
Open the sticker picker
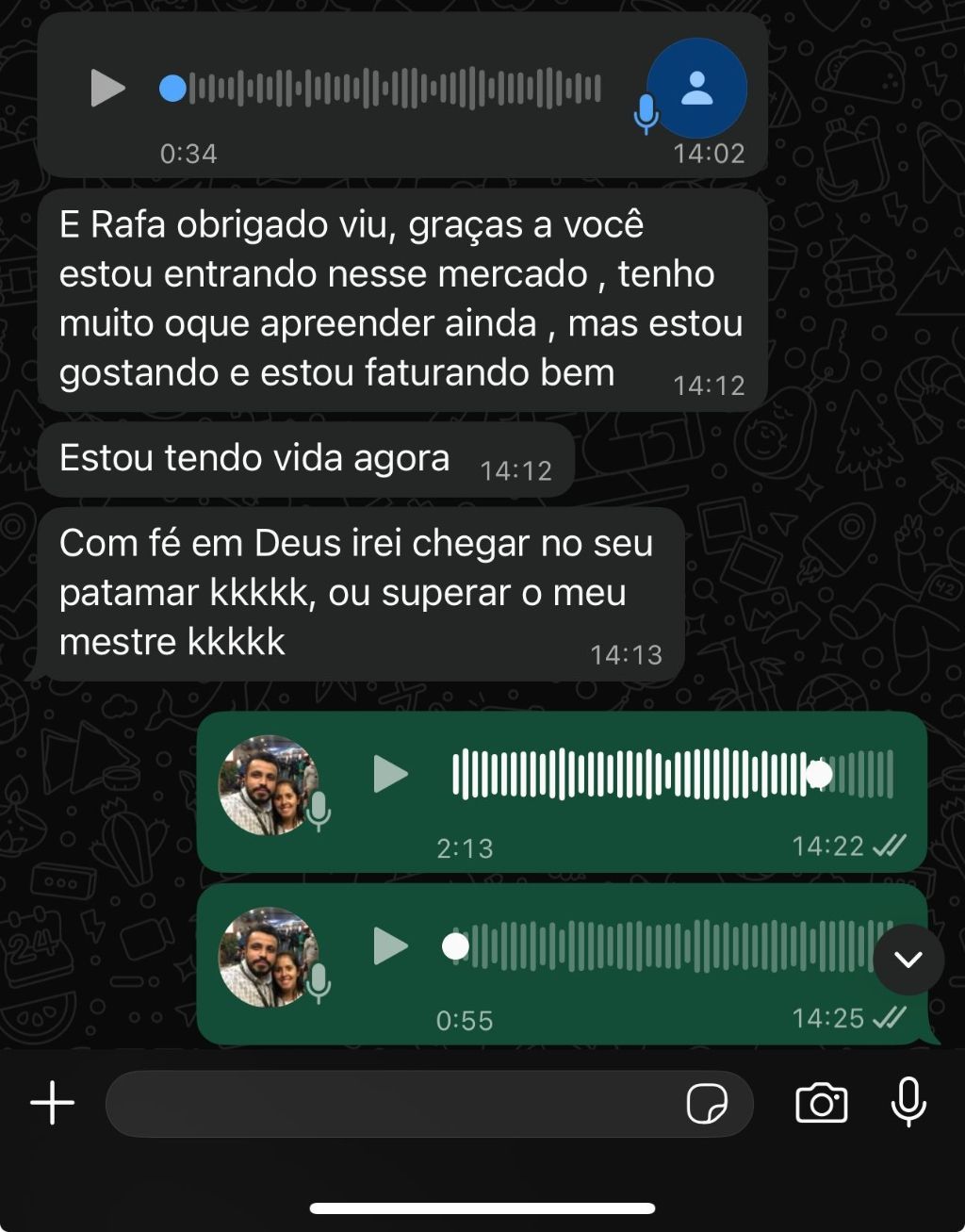click(x=707, y=1103)
